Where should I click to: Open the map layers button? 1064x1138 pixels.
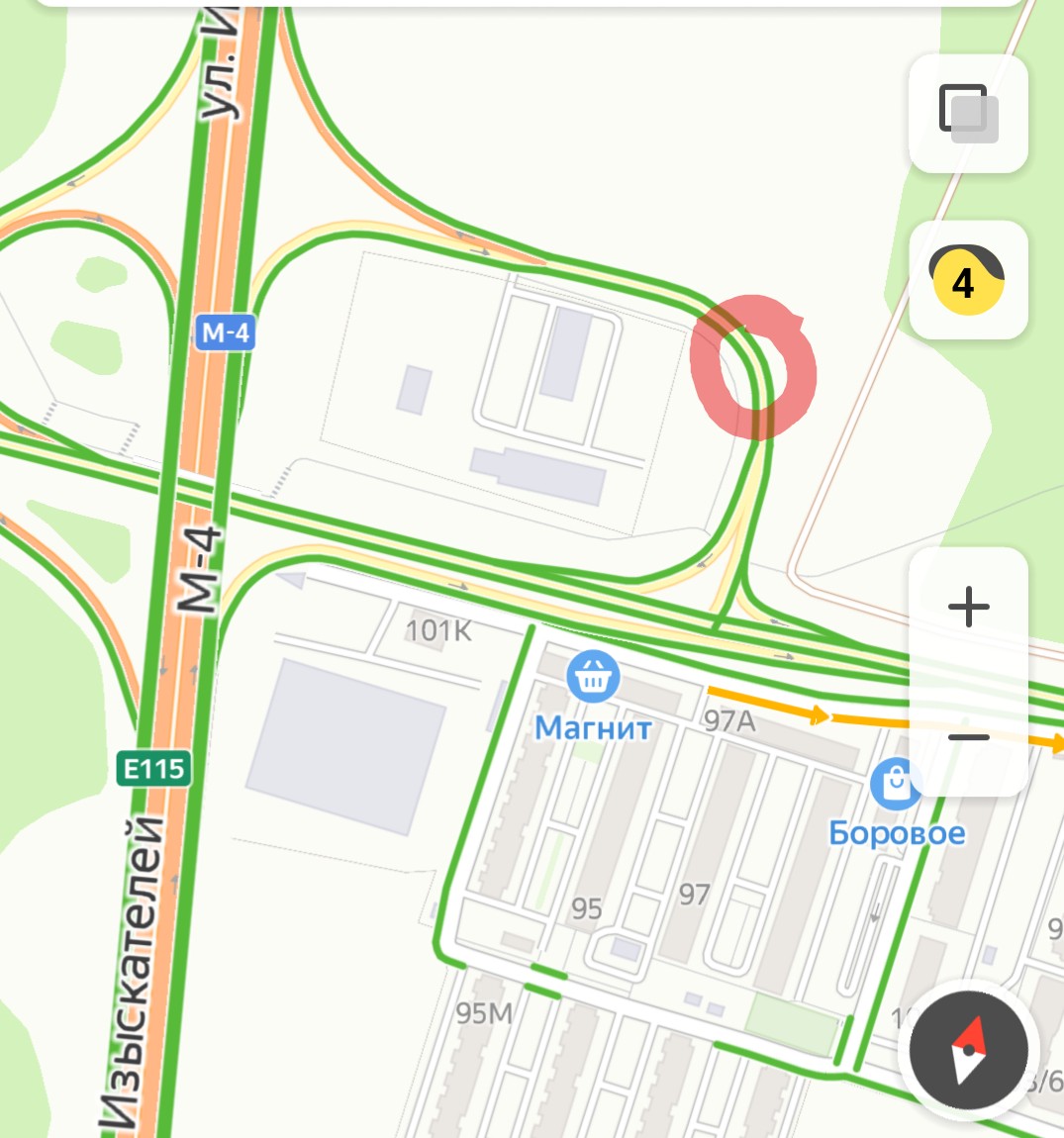pos(968,114)
